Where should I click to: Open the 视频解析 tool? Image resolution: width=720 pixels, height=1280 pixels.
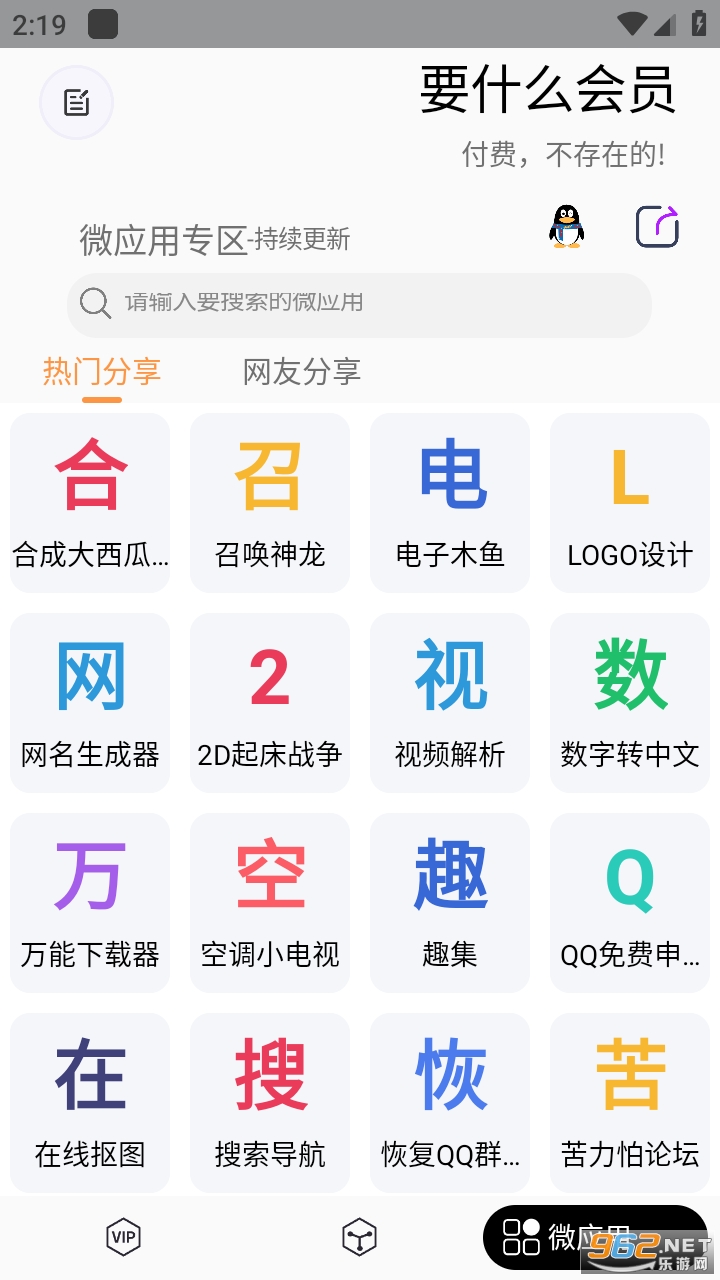click(450, 703)
